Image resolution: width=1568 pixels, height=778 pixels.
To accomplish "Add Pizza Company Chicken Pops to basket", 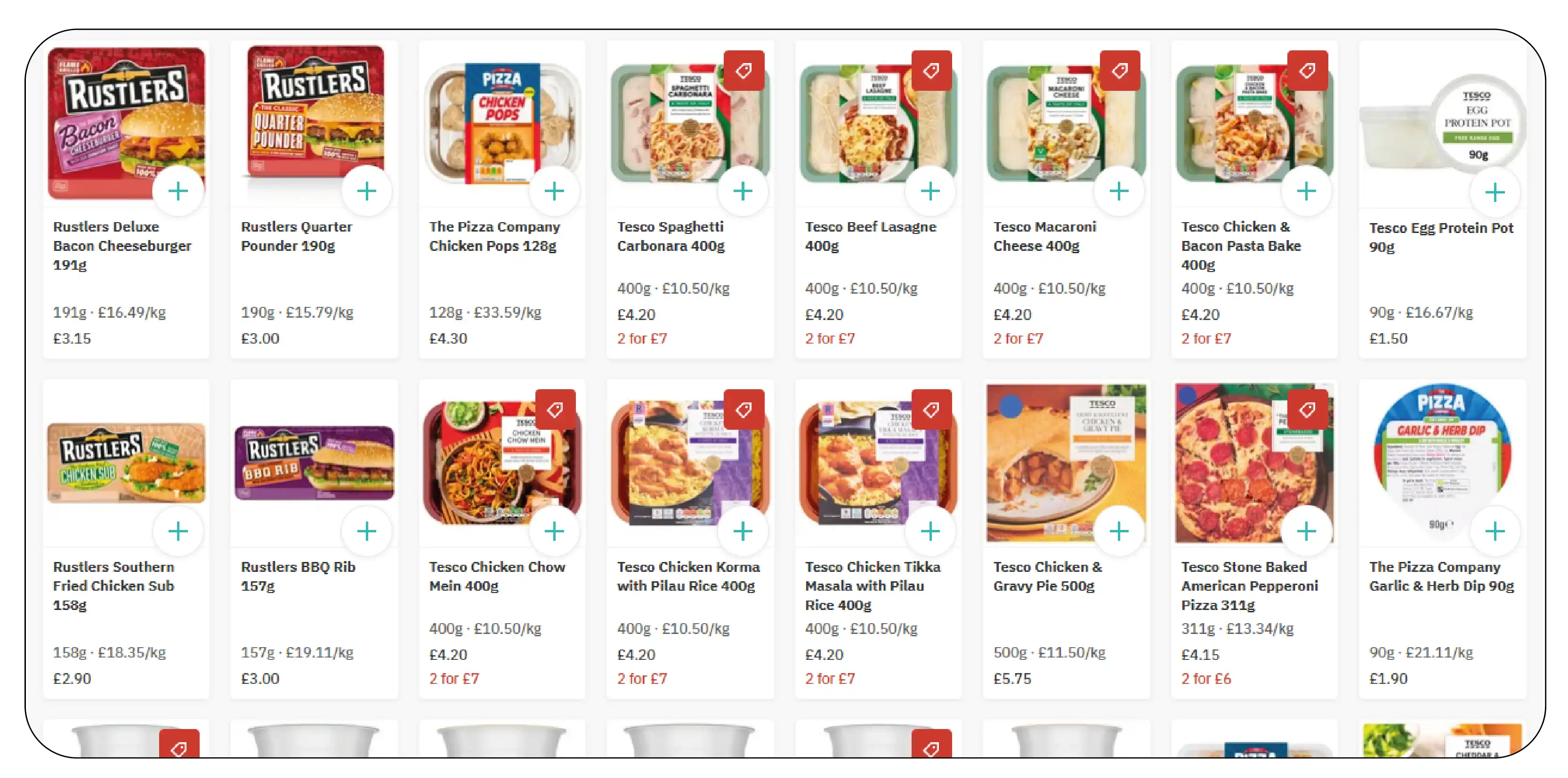I will pyautogui.click(x=554, y=191).
